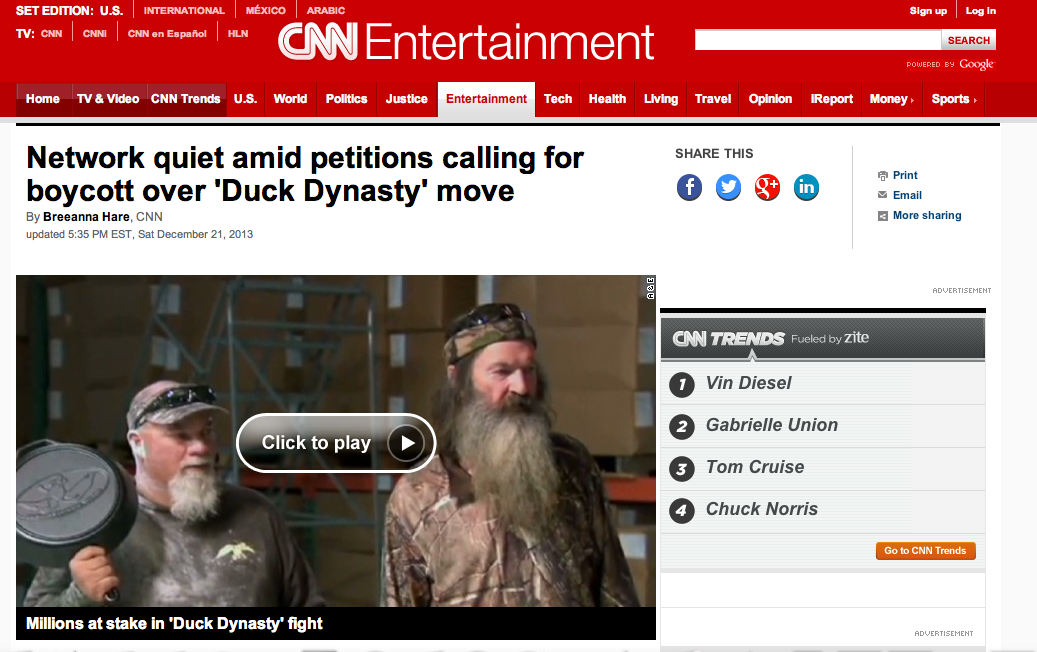The image size is (1037, 652).
Task: Hit the Search button
Action: (x=968, y=40)
